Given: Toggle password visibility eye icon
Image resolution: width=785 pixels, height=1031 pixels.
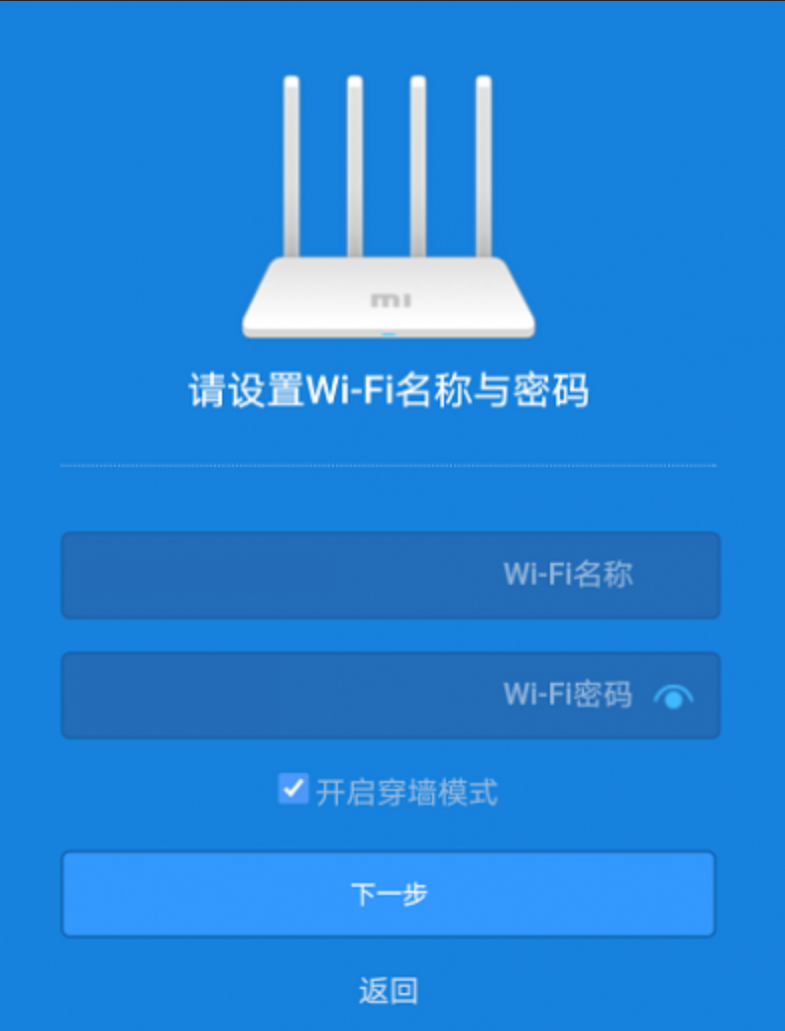Looking at the screenshot, I should coord(673,697).
